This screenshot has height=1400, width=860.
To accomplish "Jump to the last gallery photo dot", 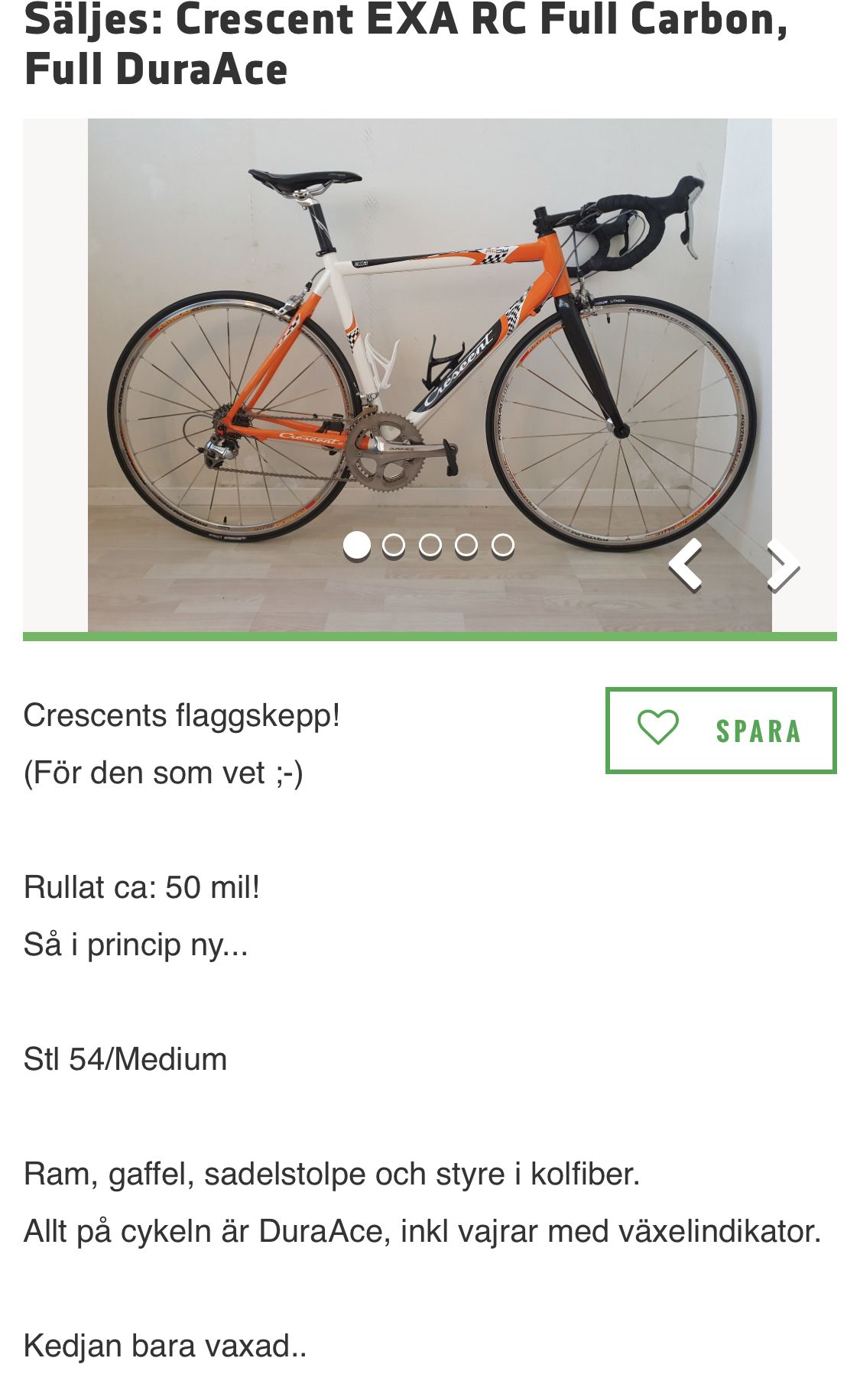I will tap(502, 545).
